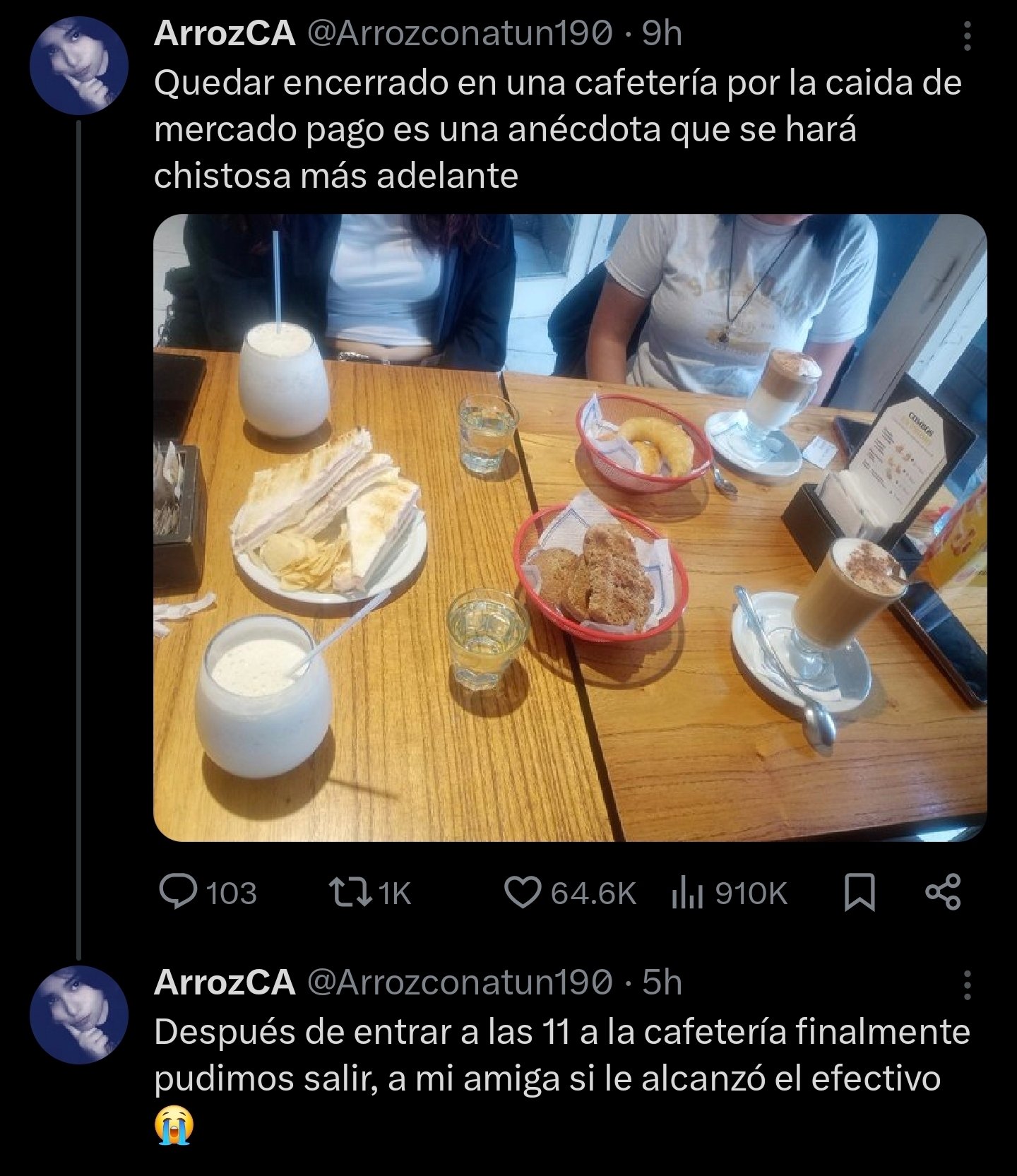Visit ArrozCA profile from the 9h tweet name
This screenshot has height=1176, width=1017.
pos(225,34)
